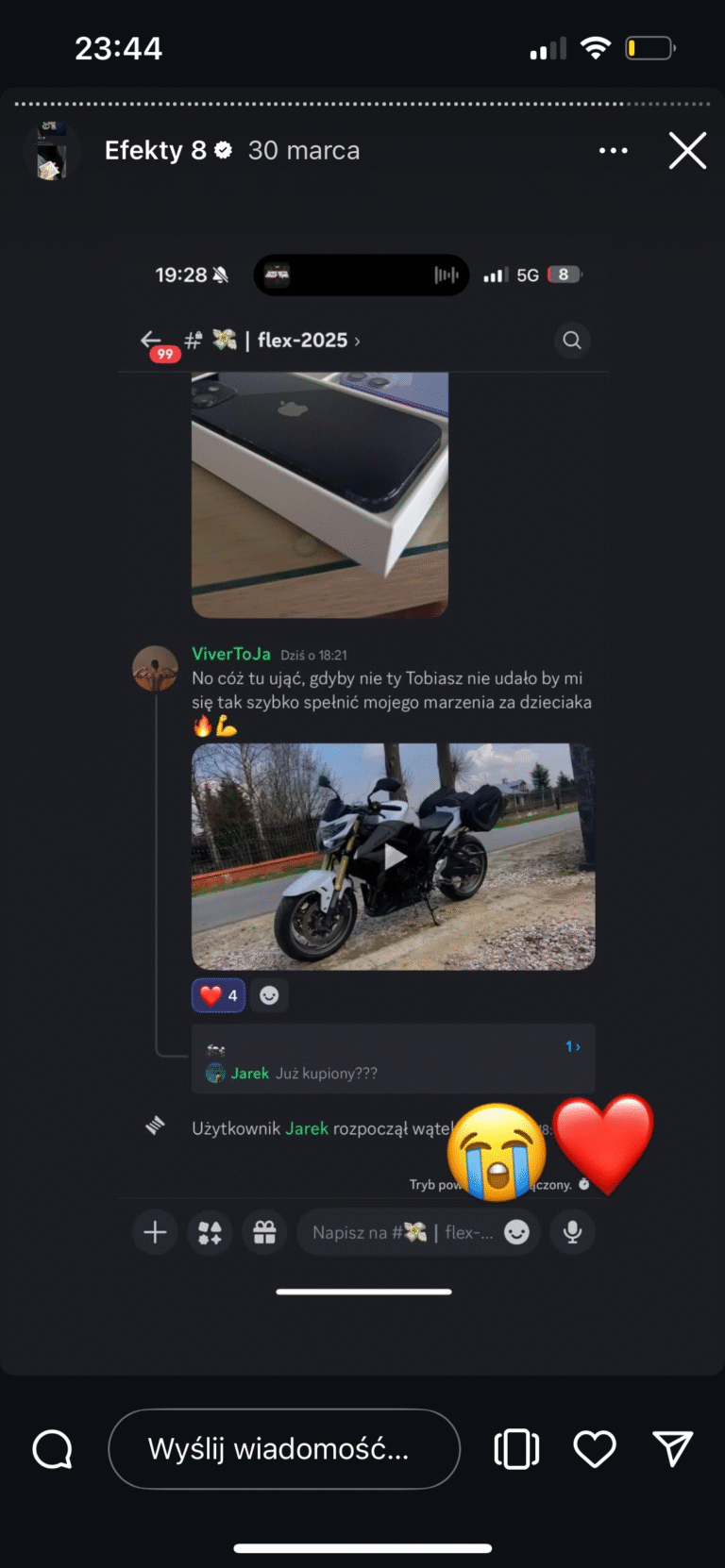Open the story options menu
725x1568 pixels.
click(x=613, y=150)
